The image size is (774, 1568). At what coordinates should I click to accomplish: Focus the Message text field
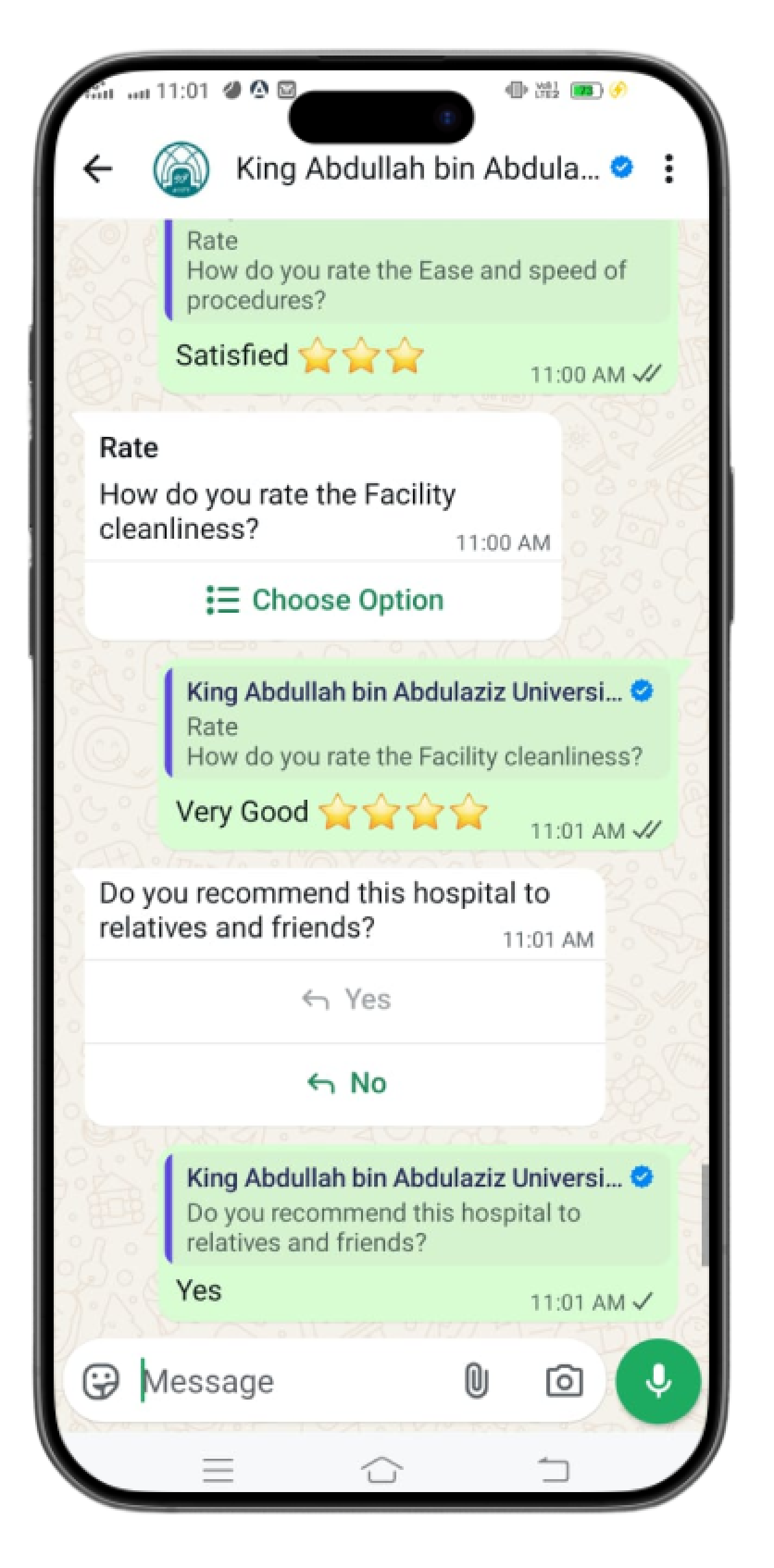(296, 1382)
